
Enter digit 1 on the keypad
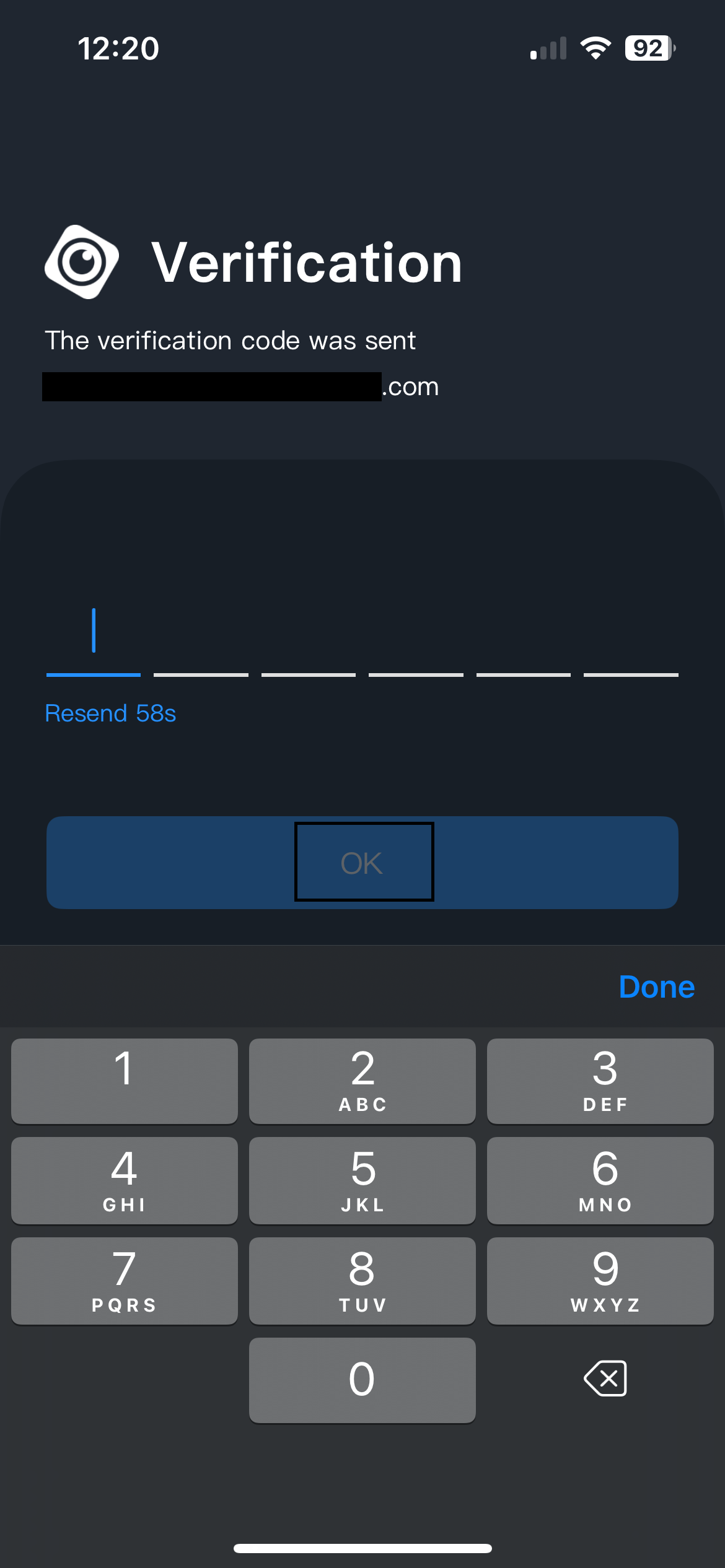125,1081
